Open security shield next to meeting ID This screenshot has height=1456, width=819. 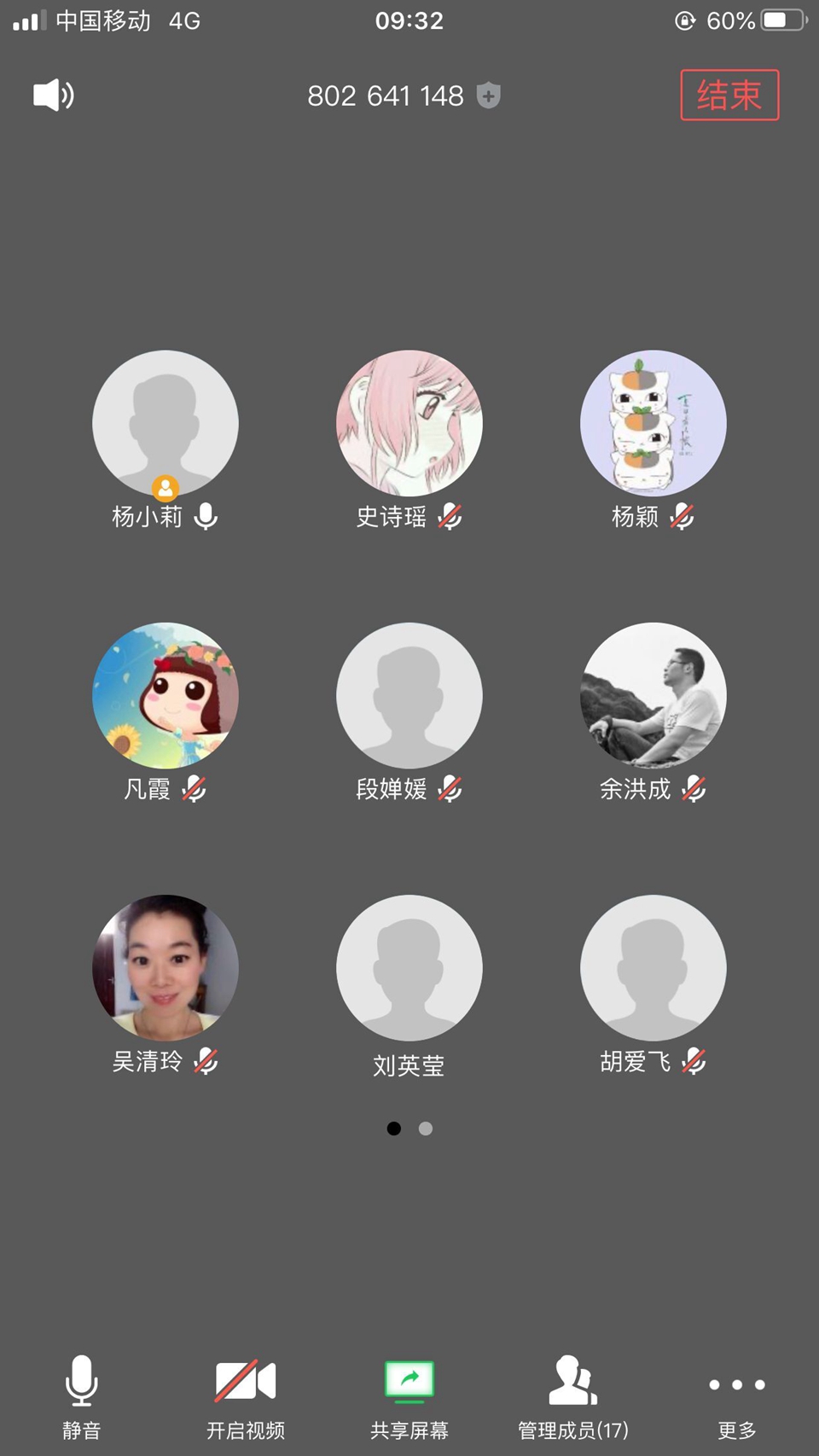[x=488, y=96]
